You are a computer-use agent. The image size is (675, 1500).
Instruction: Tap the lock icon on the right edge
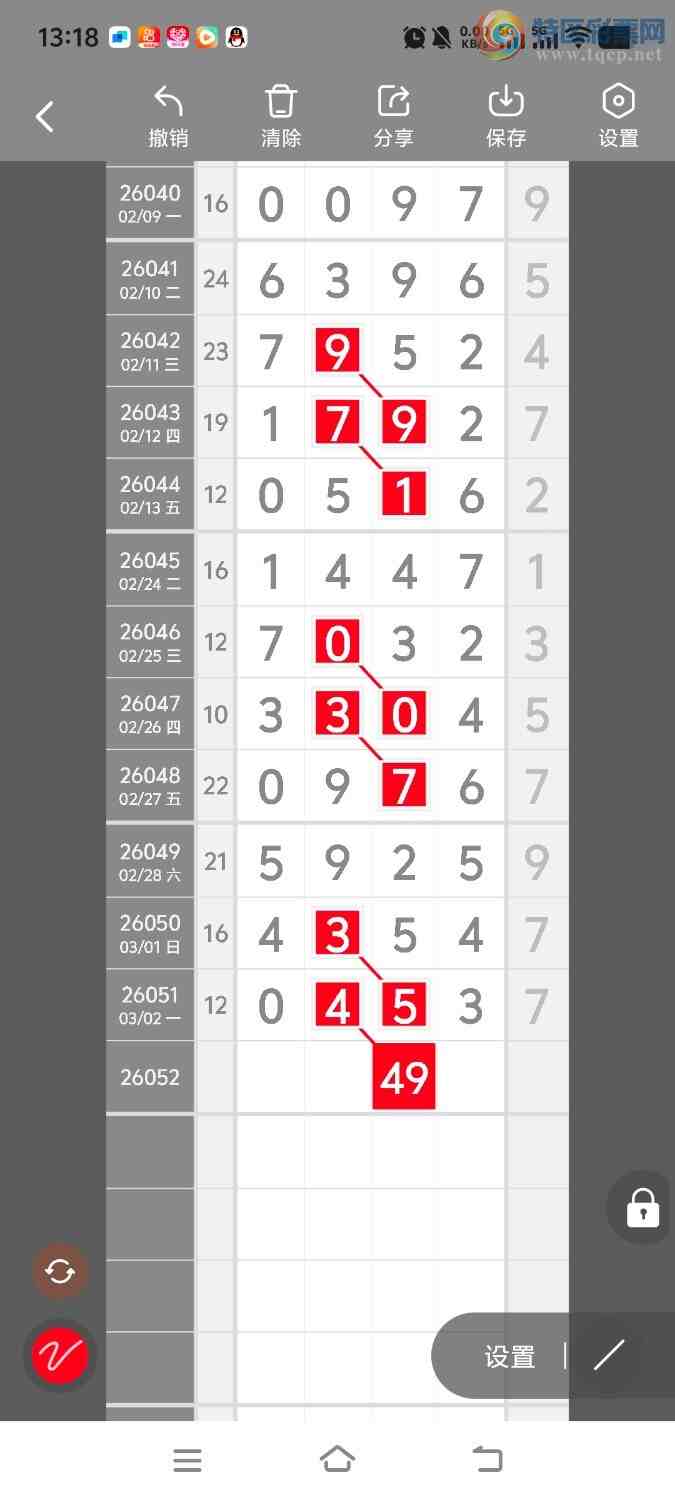(642, 1208)
